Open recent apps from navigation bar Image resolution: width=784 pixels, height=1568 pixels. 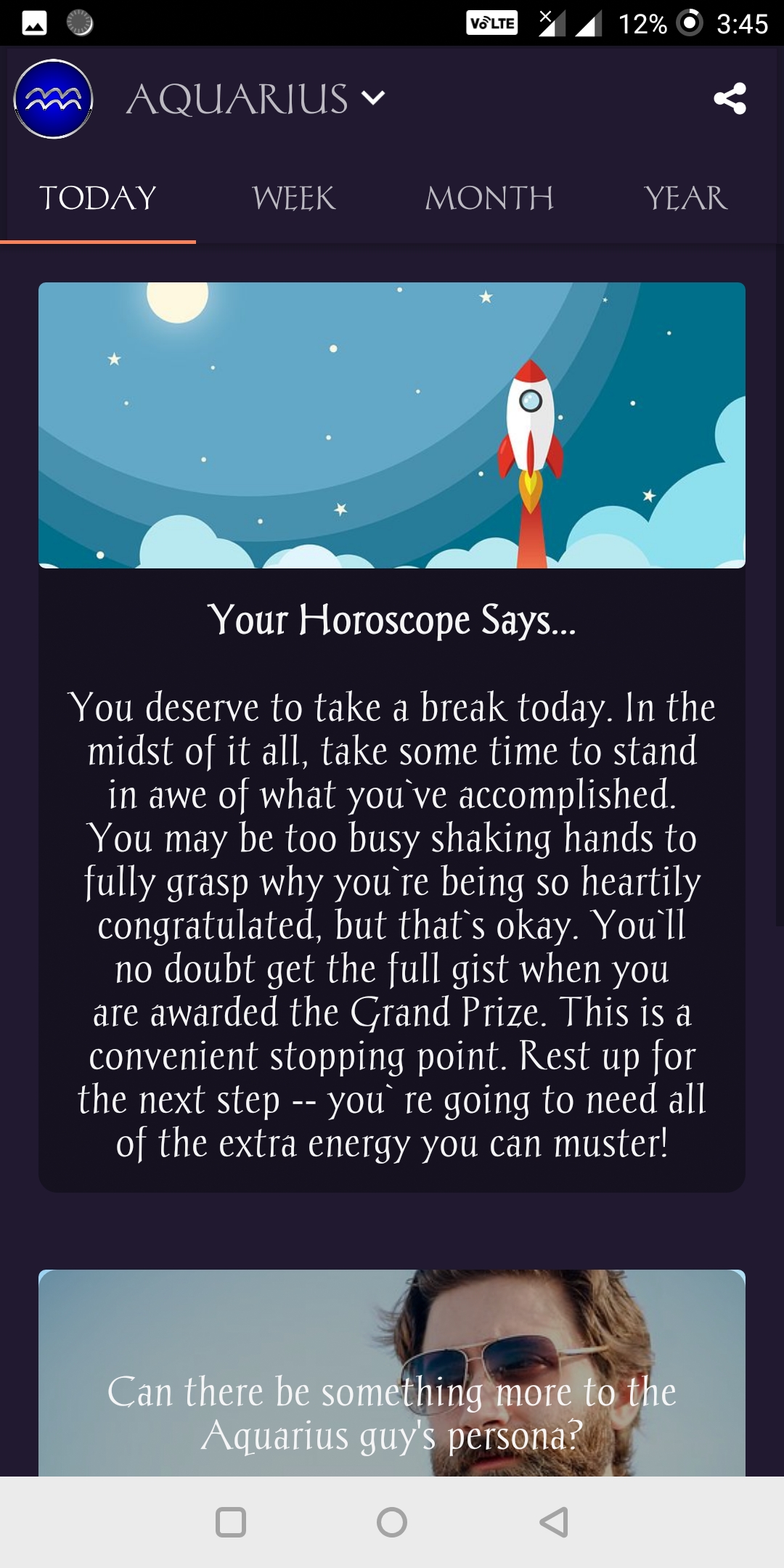click(231, 1522)
